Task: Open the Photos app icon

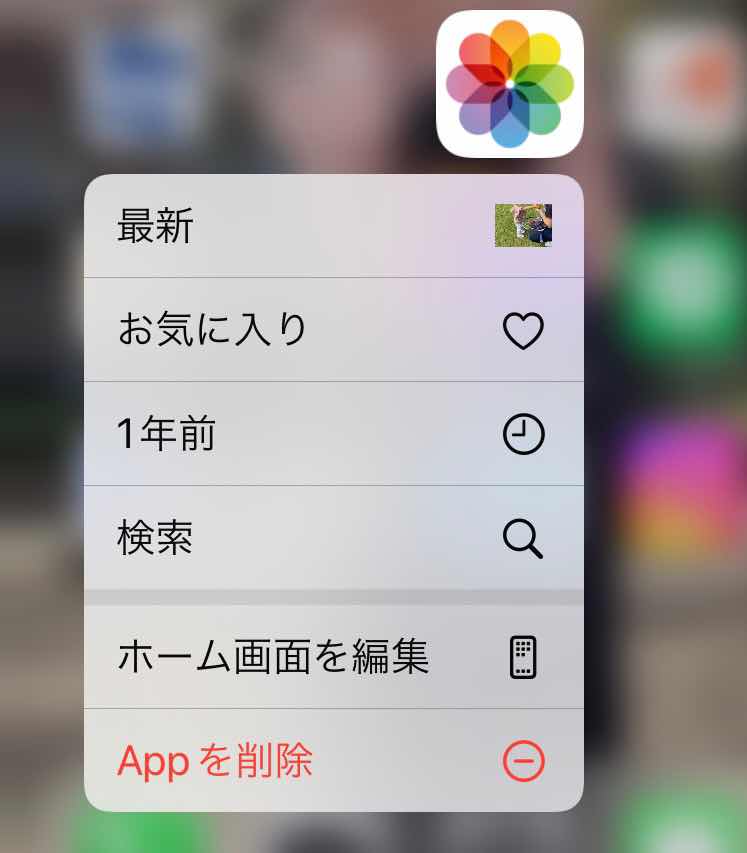Action: [x=509, y=84]
